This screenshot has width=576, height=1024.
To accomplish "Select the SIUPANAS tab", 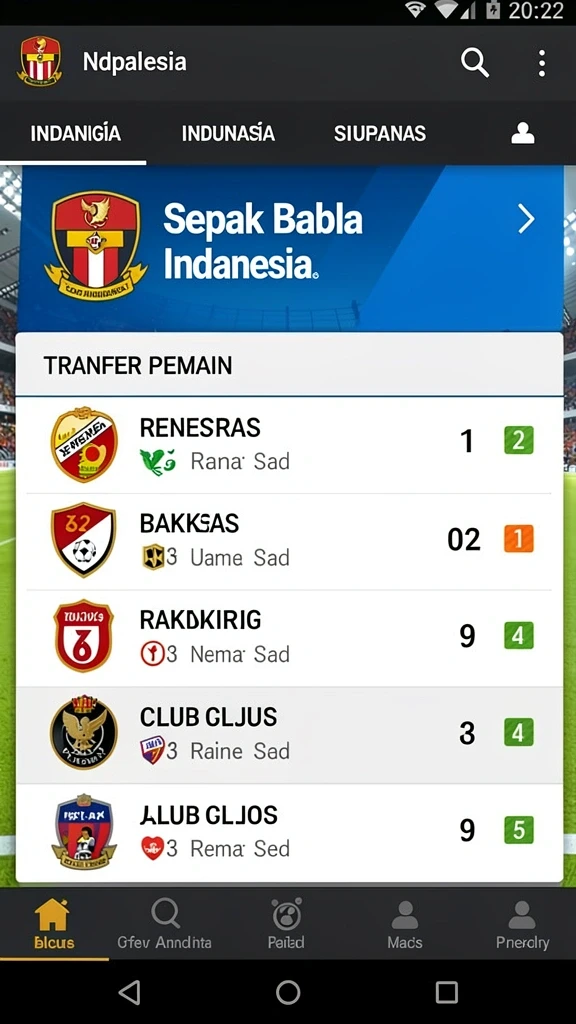I will click(379, 133).
